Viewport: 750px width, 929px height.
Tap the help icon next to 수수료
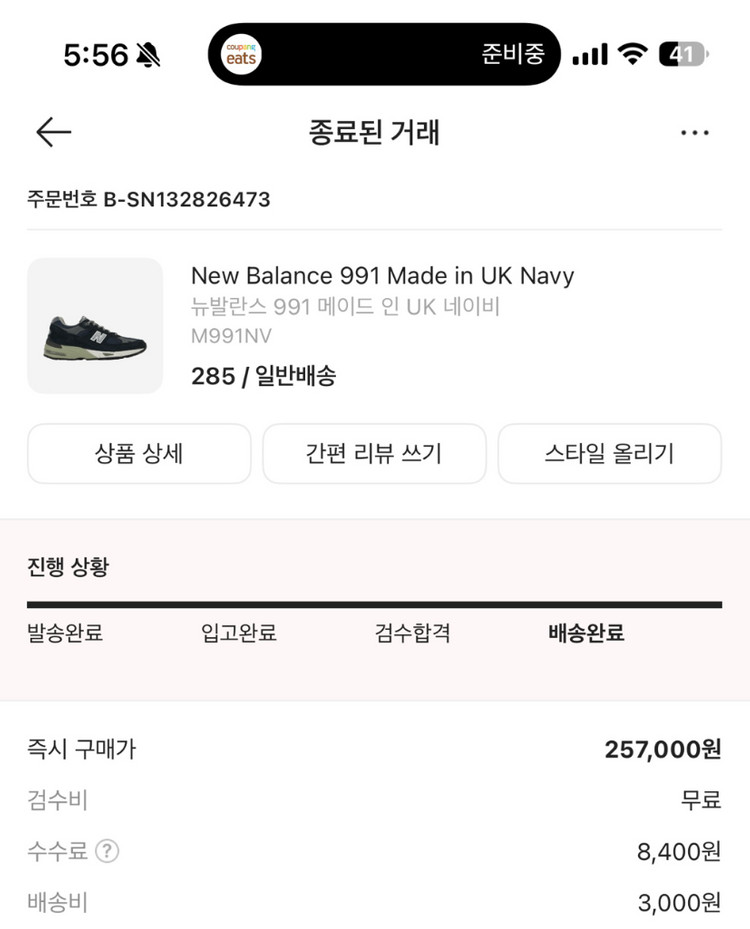pyautogui.click(x=105, y=852)
